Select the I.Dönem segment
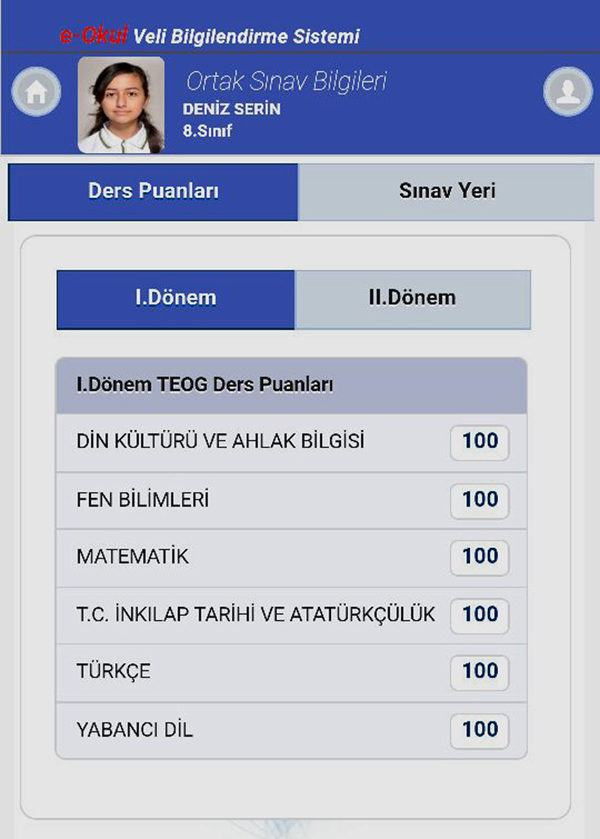 point(176,298)
